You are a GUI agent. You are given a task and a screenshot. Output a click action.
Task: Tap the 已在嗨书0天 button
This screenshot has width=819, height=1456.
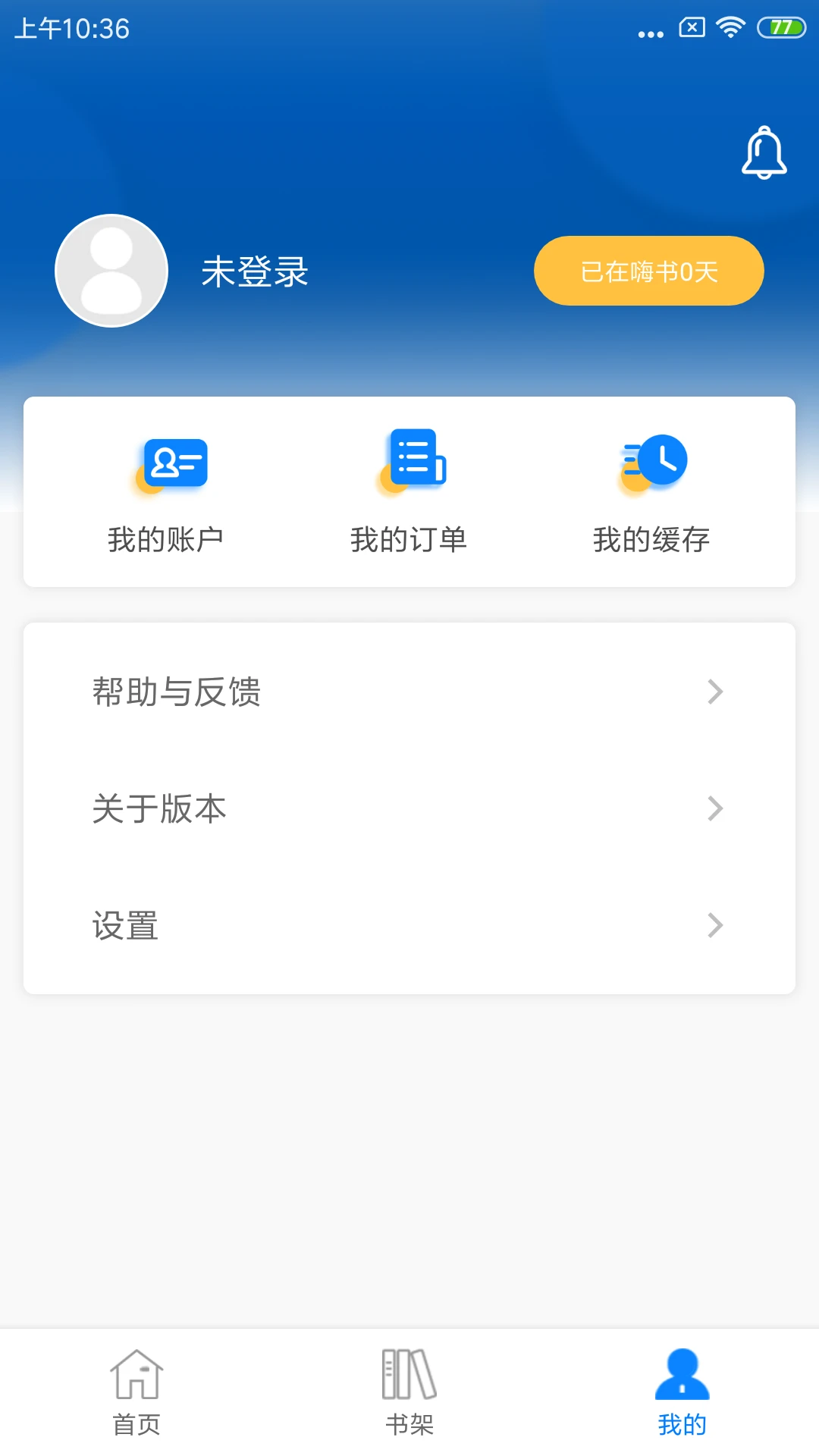pos(648,271)
